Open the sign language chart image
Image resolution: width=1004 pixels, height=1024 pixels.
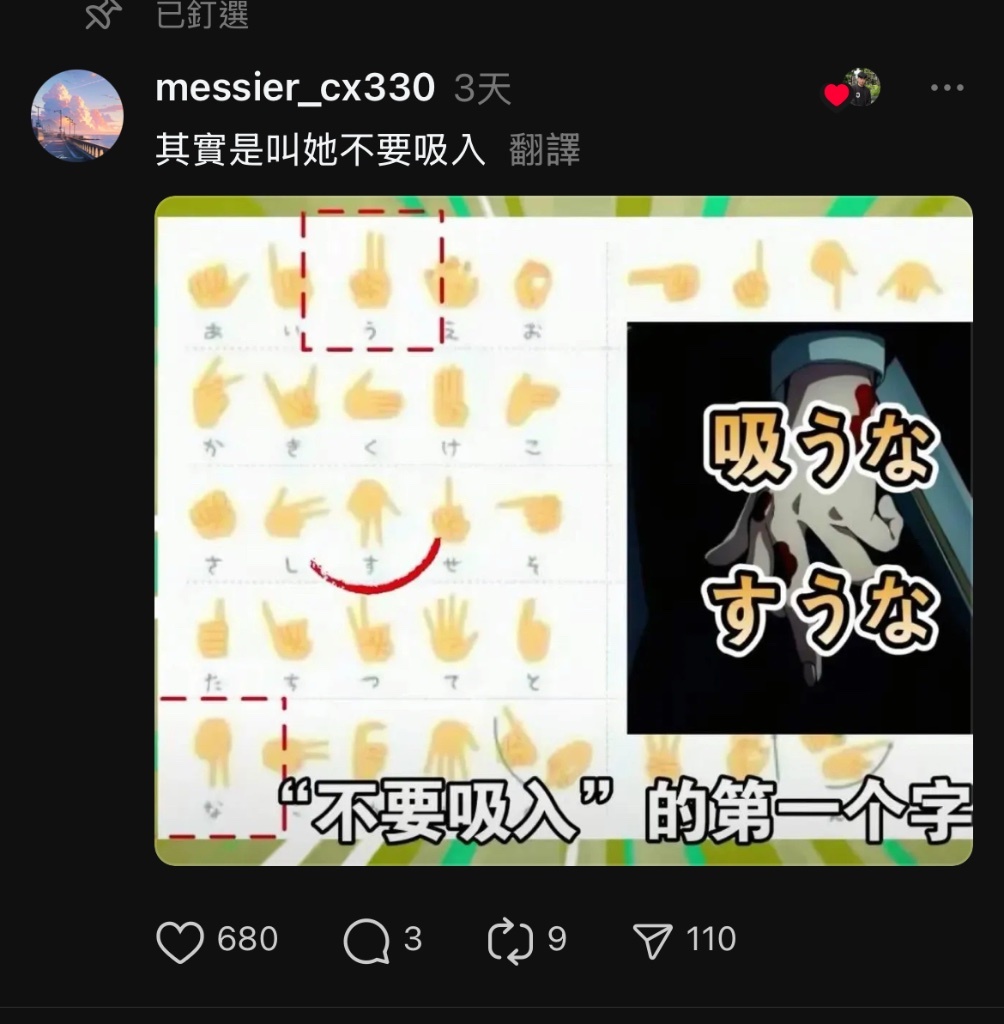563,530
